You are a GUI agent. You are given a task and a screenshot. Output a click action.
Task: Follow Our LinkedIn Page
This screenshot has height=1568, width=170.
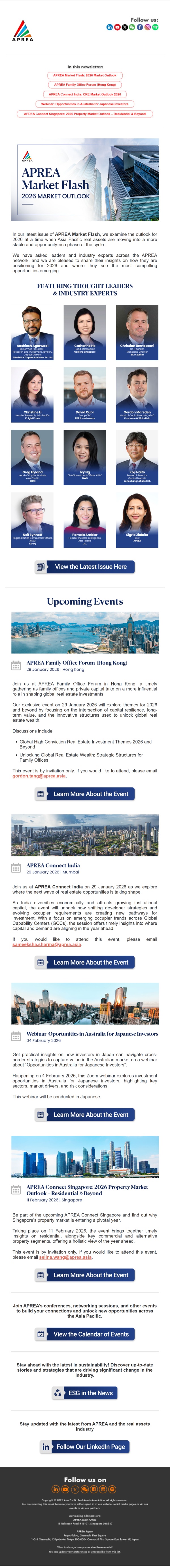85,1447
